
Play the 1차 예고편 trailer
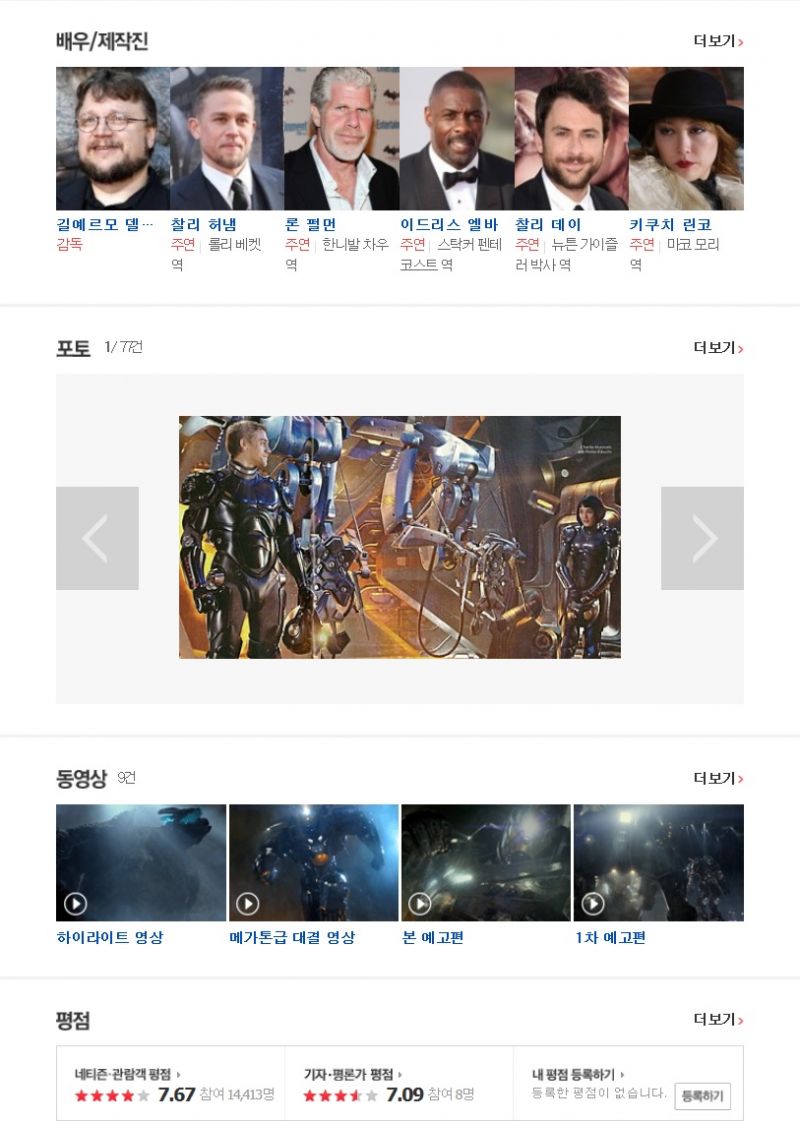coord(658,863)
